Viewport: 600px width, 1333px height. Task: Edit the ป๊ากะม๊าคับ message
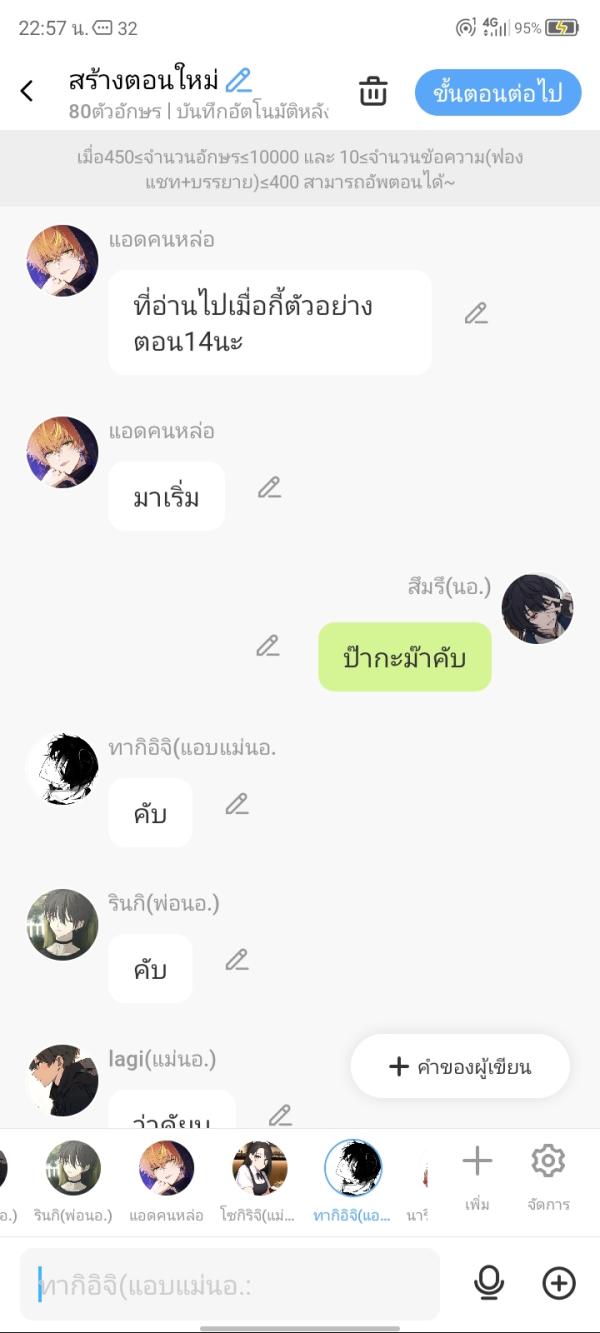point(267,646)
